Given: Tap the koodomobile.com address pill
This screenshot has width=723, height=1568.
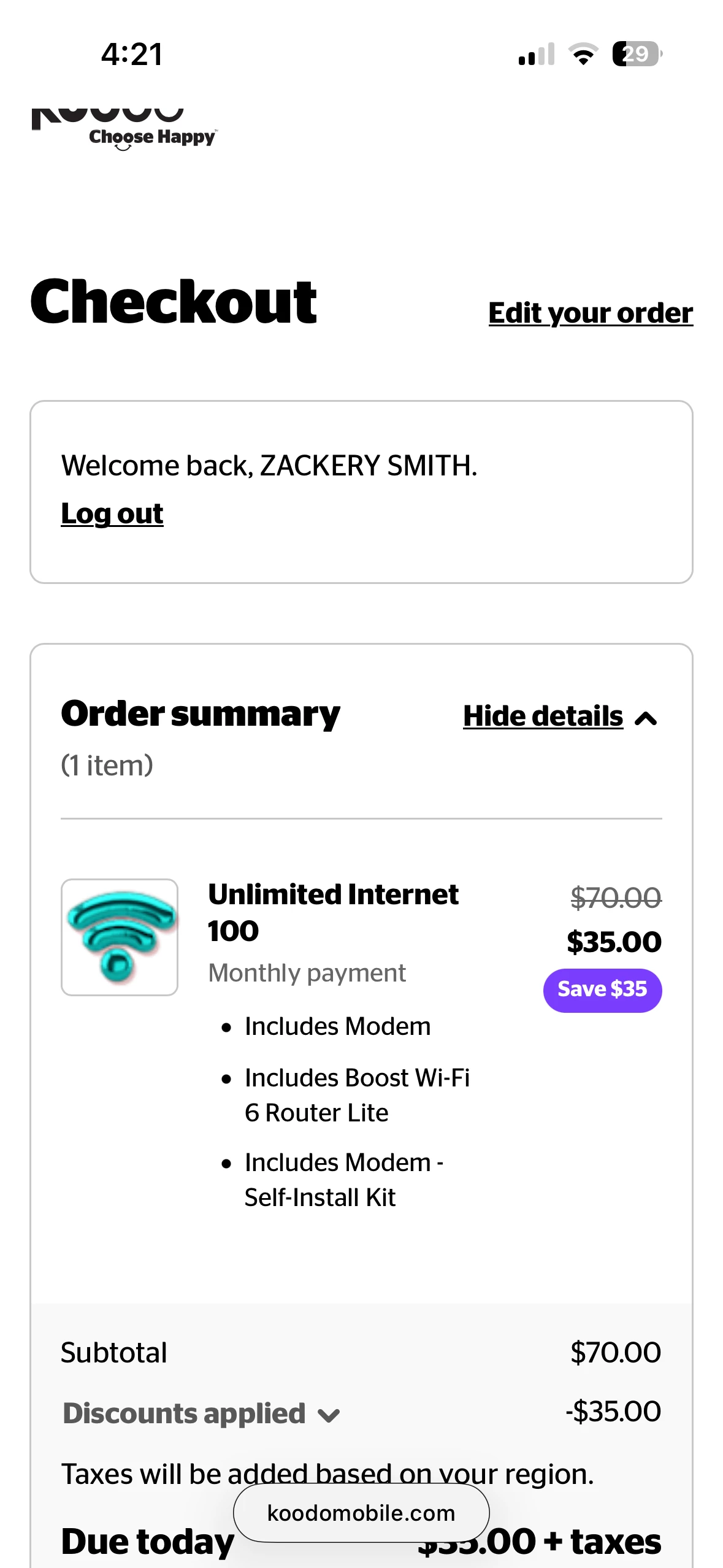Looking at the screenshot, I should (x=361, y=1513).
